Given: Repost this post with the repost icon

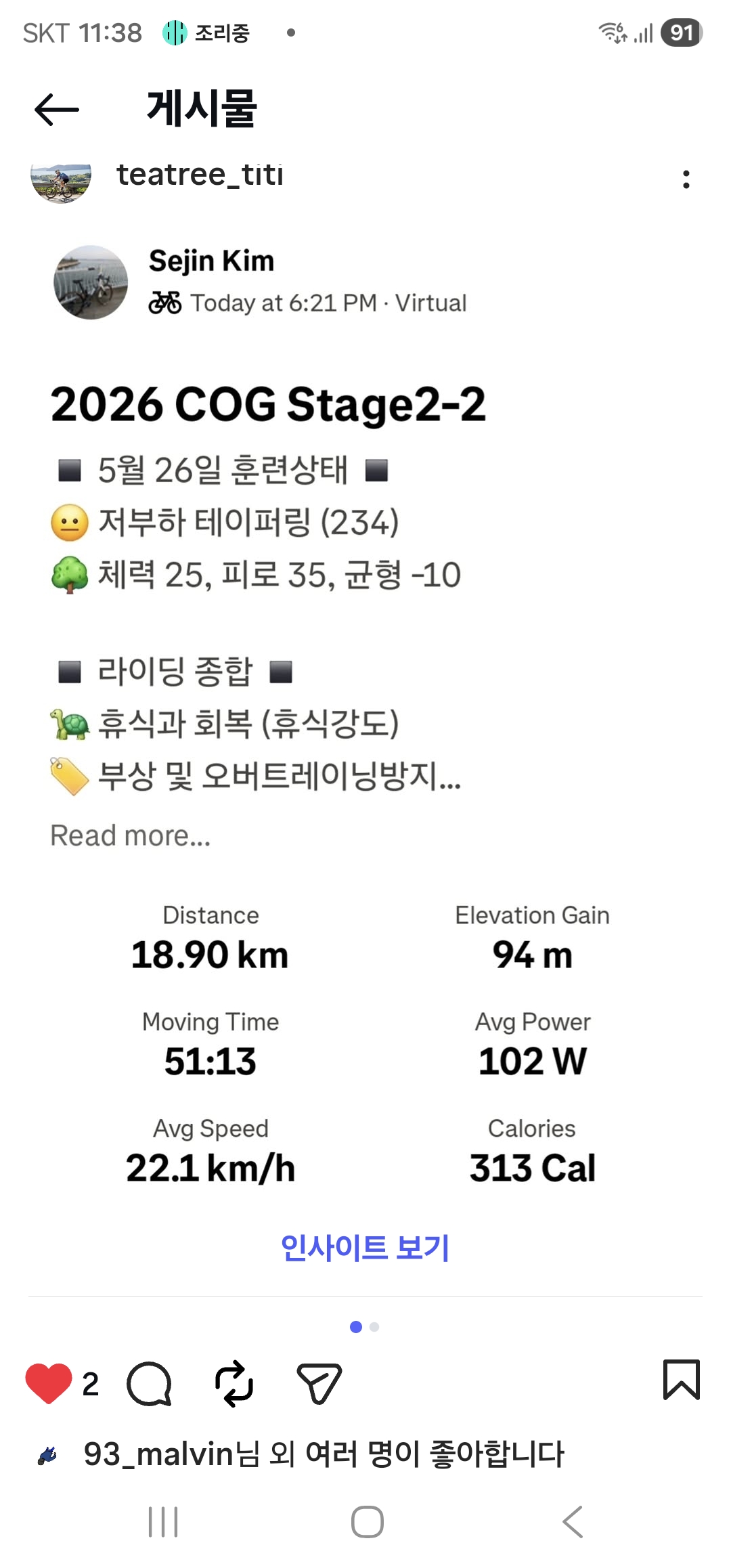Looking at the screenshot, I should (x=234, y=1384).
